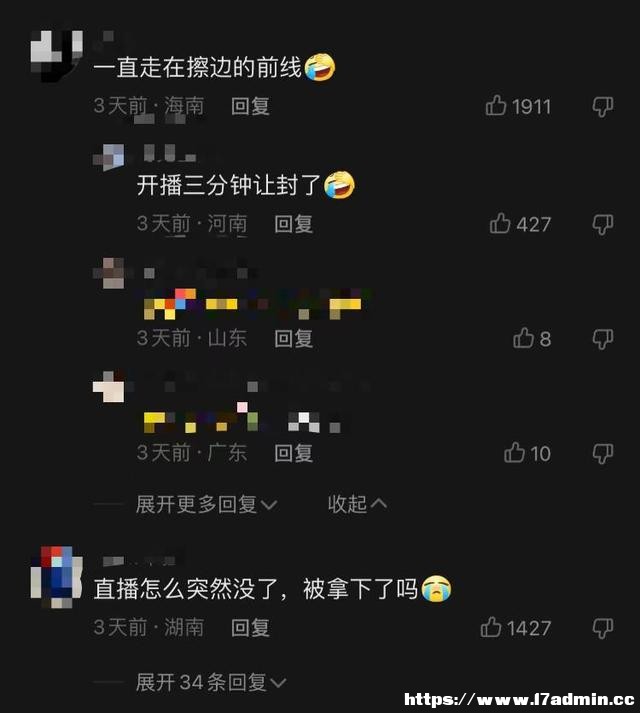Like the comment with 1427 likes
Viewport: 640px width, 713px height.
[x=492, y=627]
